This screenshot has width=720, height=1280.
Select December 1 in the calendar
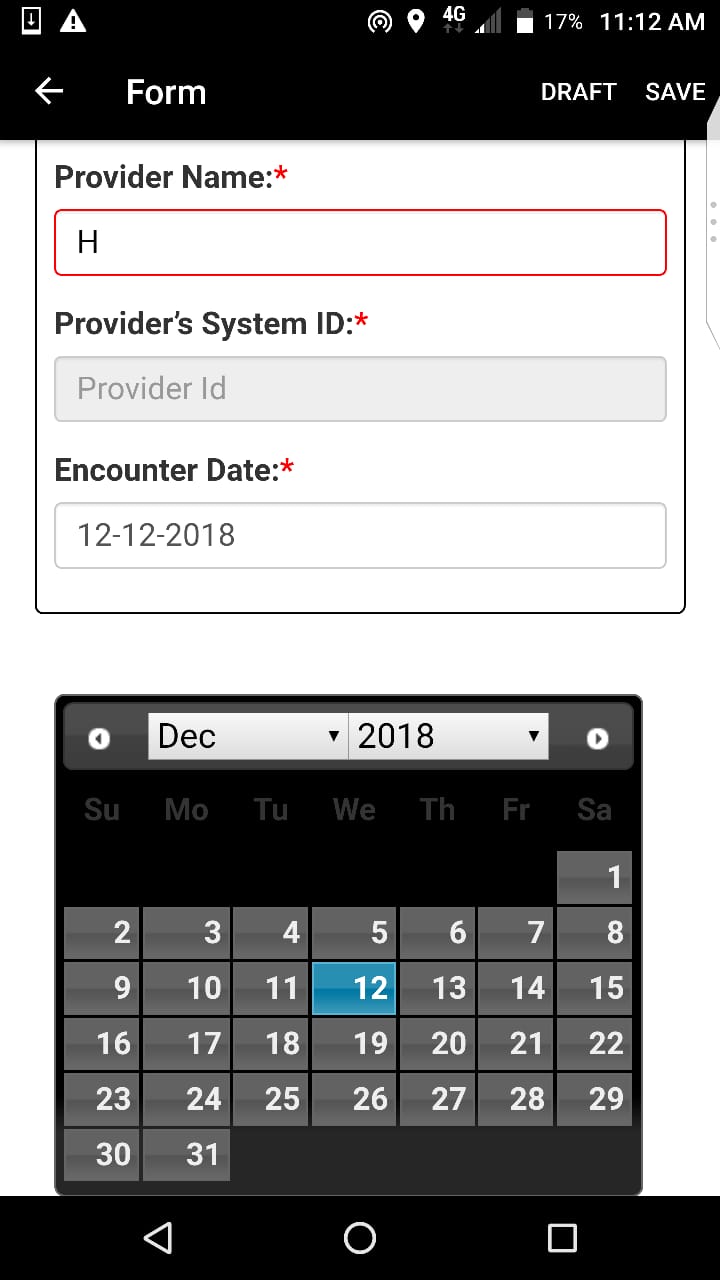(x=594, y=877)
